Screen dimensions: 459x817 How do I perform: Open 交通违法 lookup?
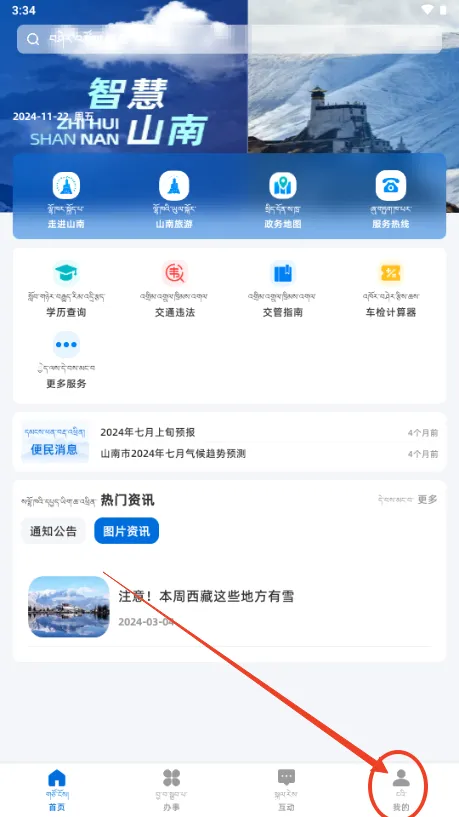[175, 289]
